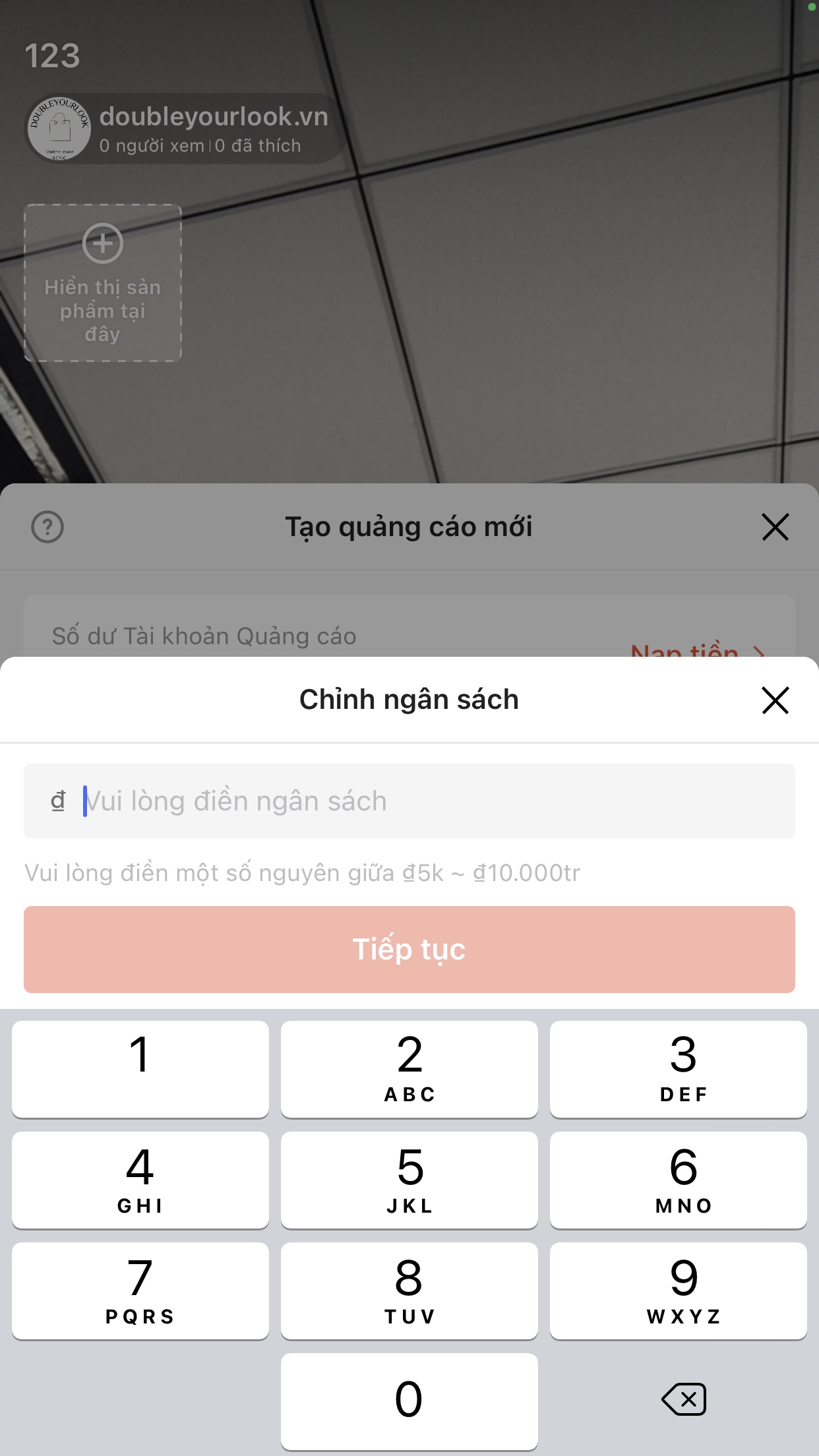Enter digit 5 on the keypad

409,1180
